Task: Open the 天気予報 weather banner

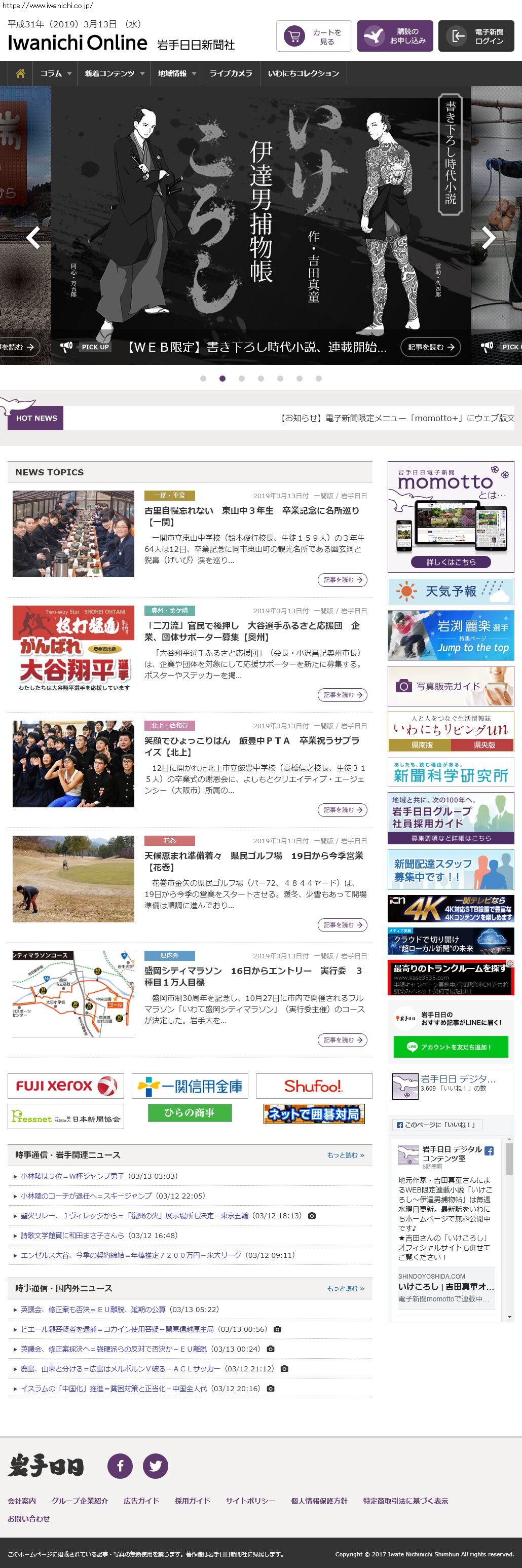Action: pyautogui.click(x=451, y=591)
